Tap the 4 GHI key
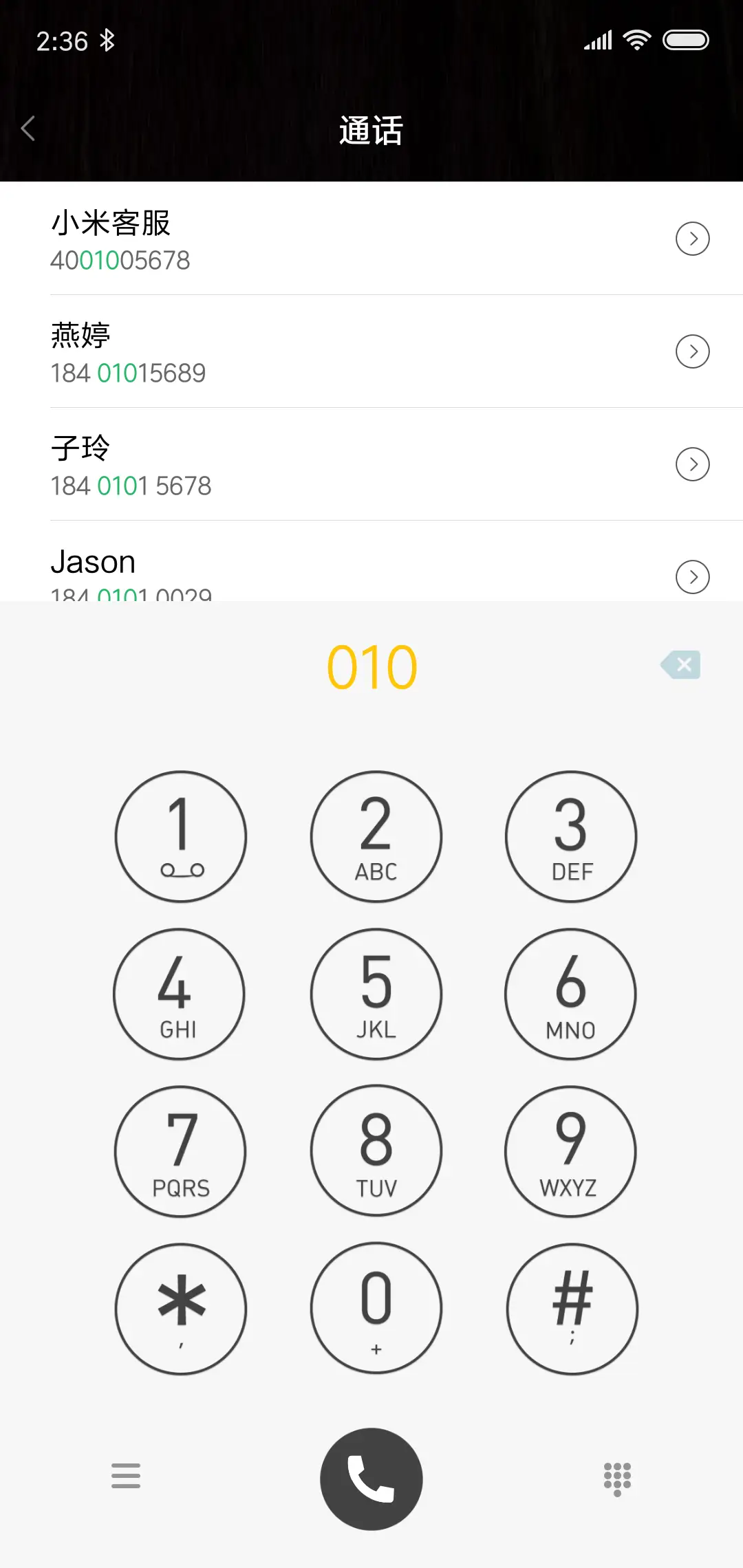 179,994
